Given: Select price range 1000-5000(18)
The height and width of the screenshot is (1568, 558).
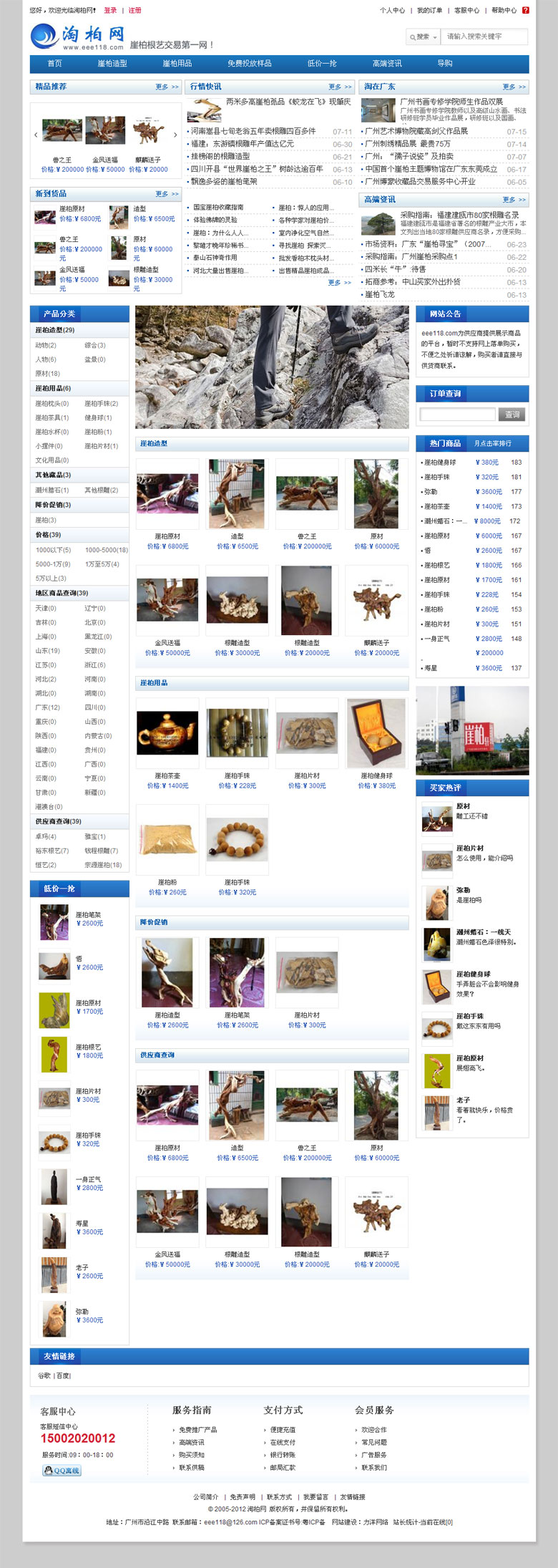Looking at the screenshot, I should pyautogui.click(x=106, y=550).
